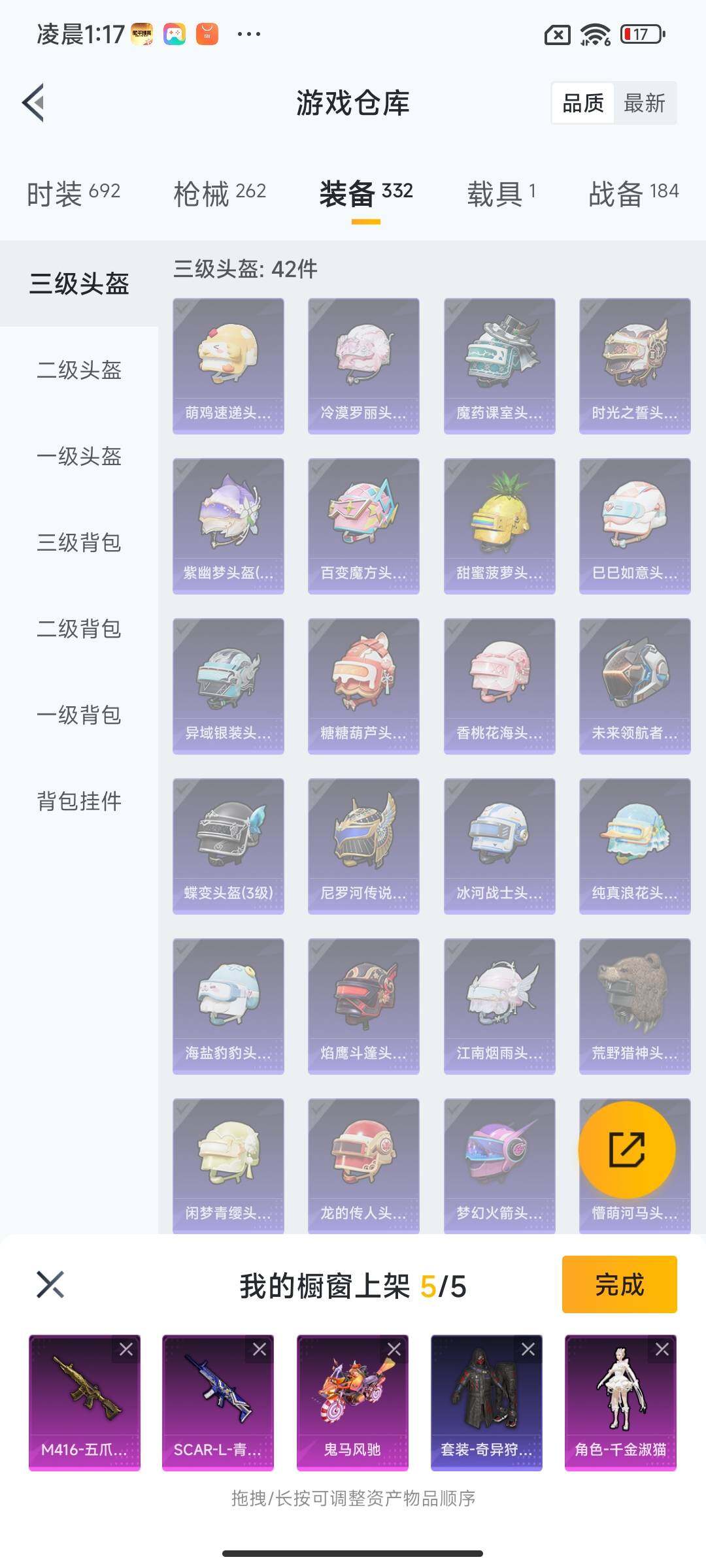This screenshot has width=706, height=1568.
Task: Sort items by 品质
Action: pos(583,103)
